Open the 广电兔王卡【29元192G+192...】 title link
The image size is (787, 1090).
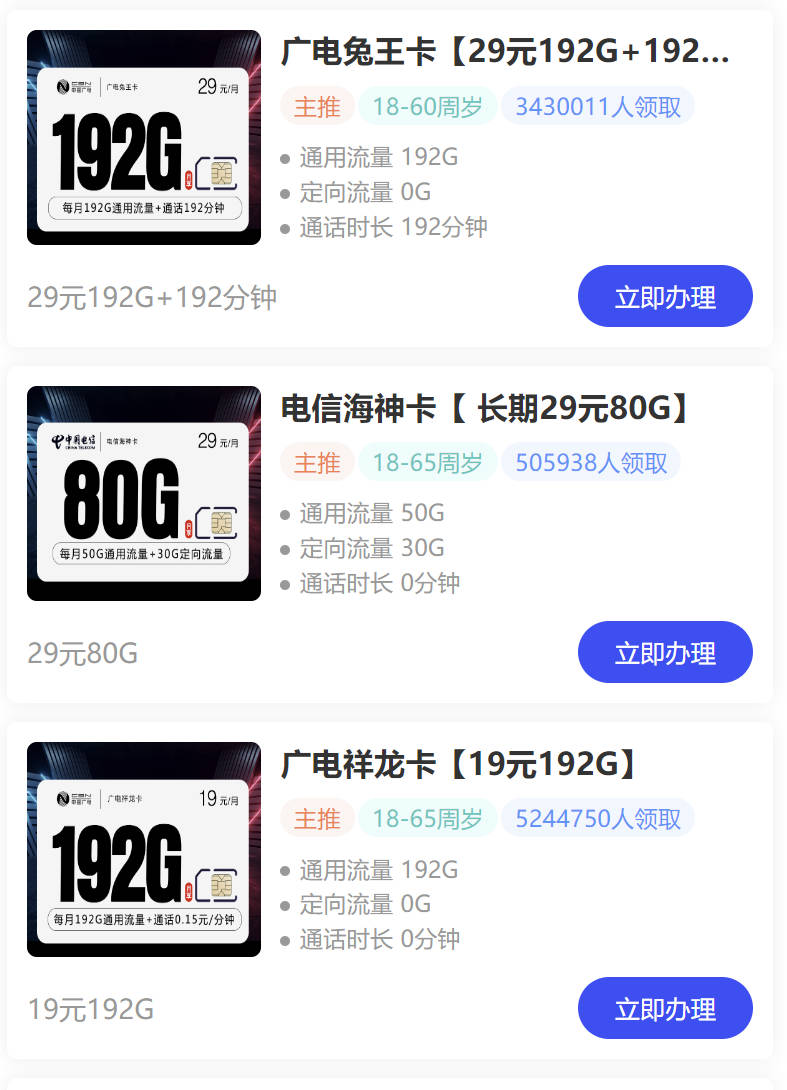point(500,57)
